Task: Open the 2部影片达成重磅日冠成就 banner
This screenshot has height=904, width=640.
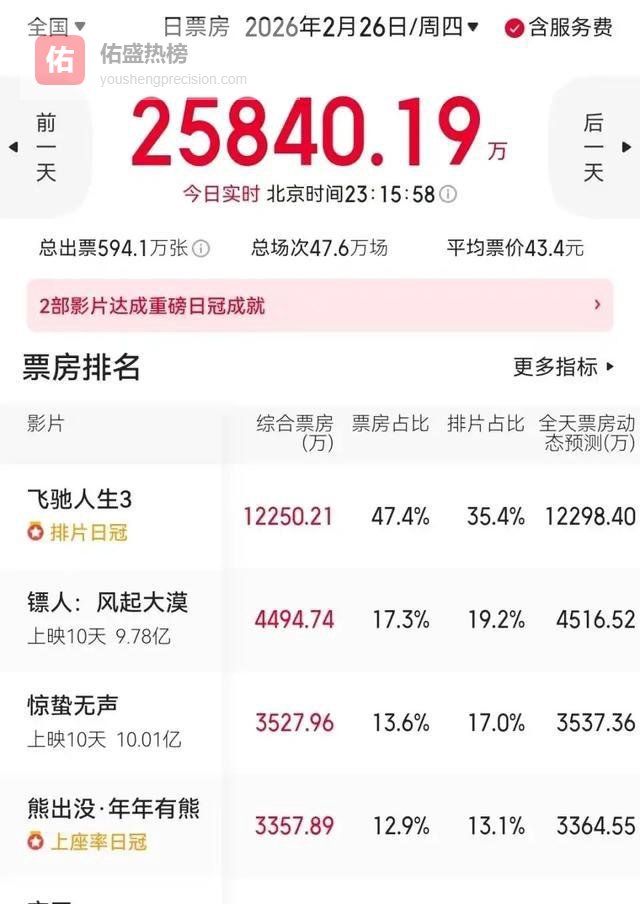Action: click(x=320, y=305)
